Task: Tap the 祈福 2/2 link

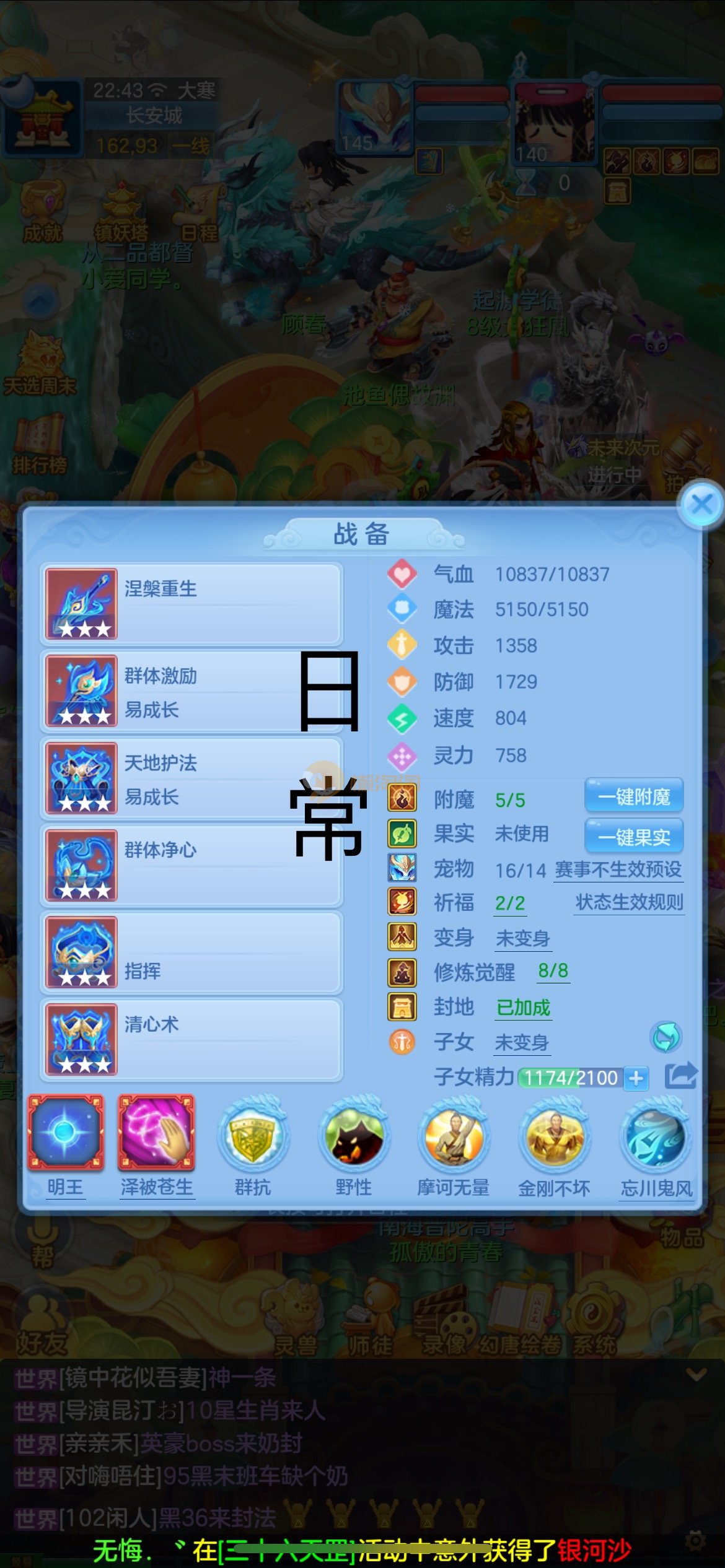Action: [510, 904]
